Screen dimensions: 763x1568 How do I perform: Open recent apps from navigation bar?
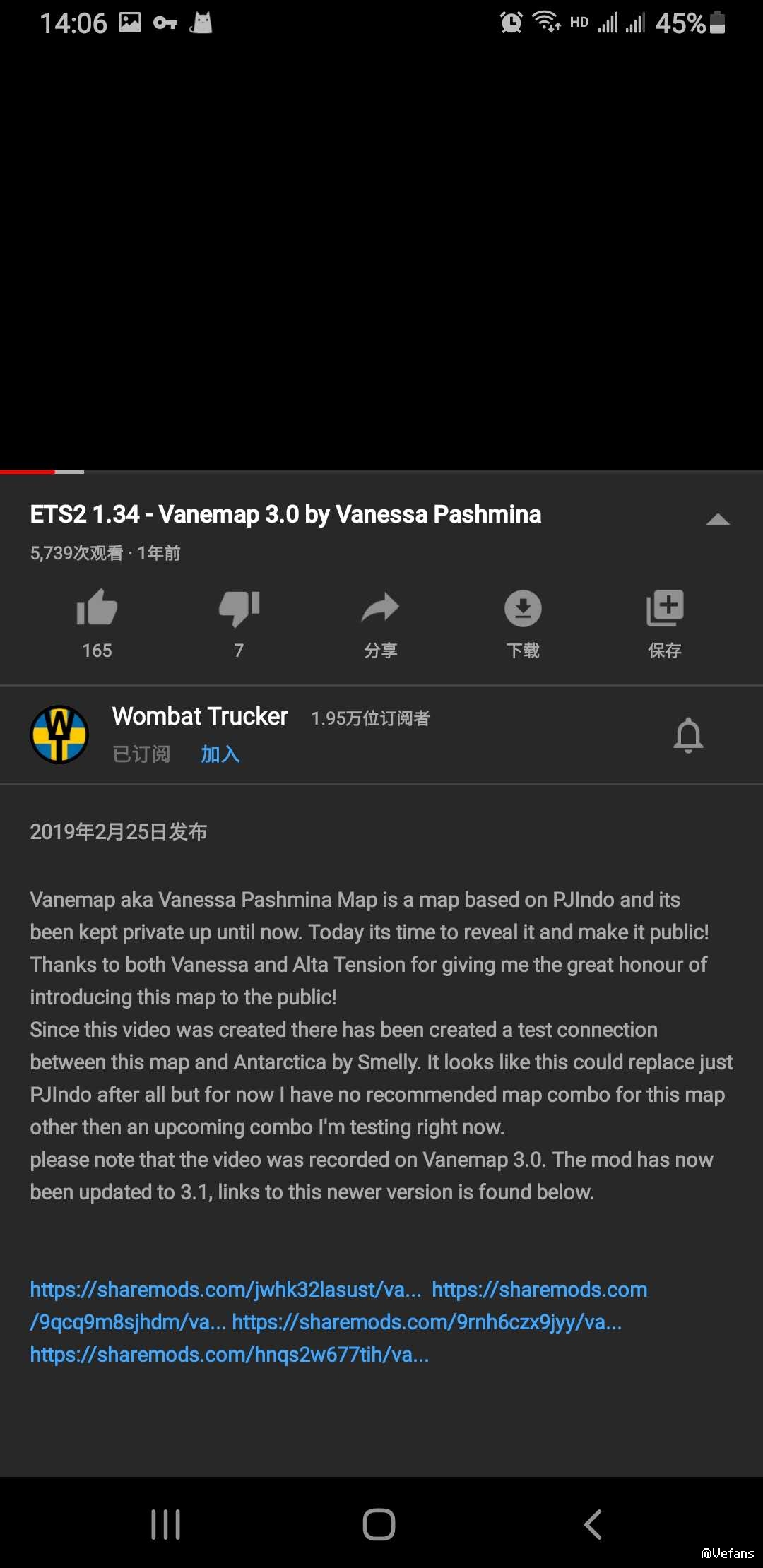tap(165, 1524)
